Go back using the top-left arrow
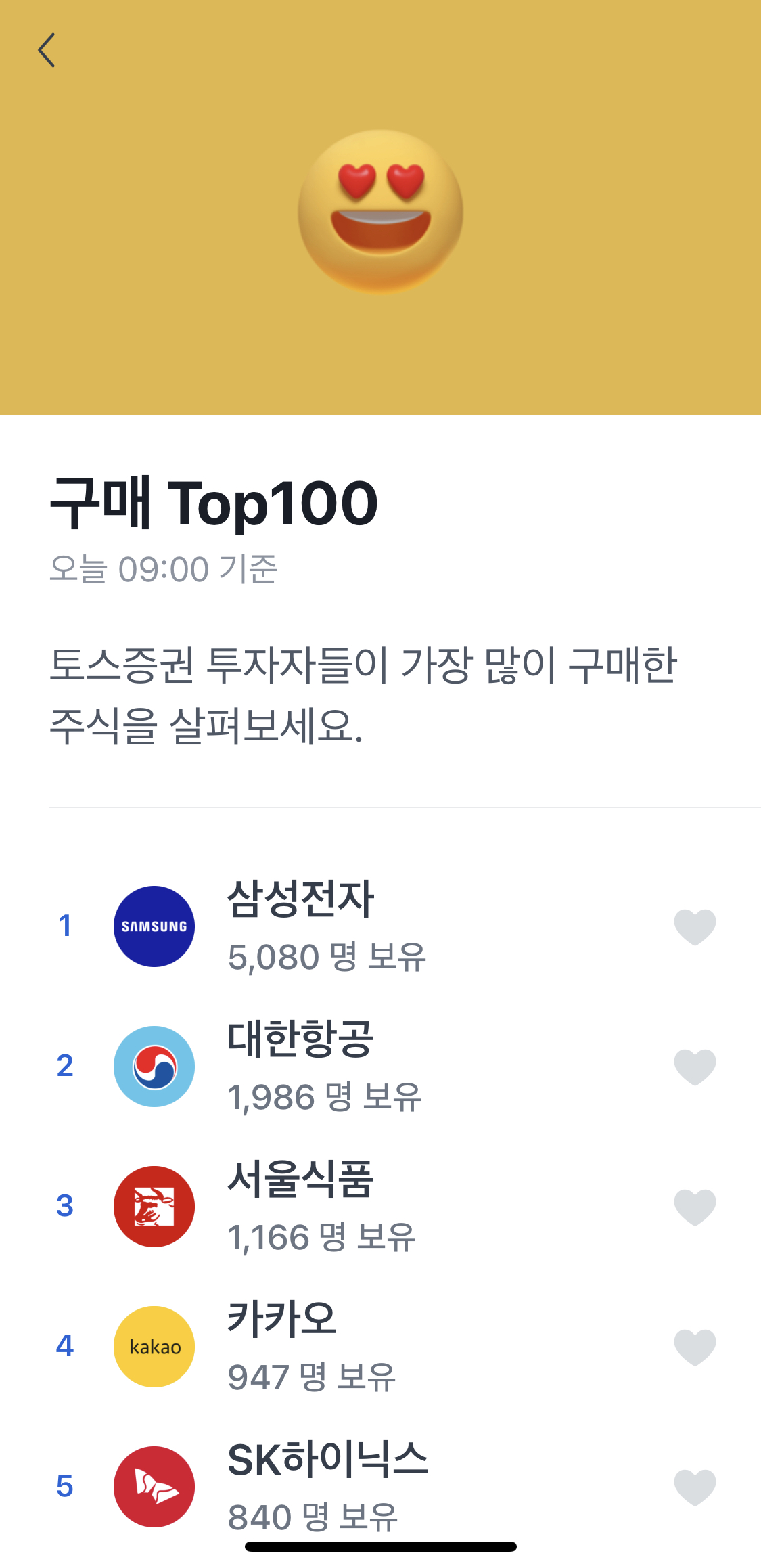This screenshot has width=761, height=1568. [46, 51]
